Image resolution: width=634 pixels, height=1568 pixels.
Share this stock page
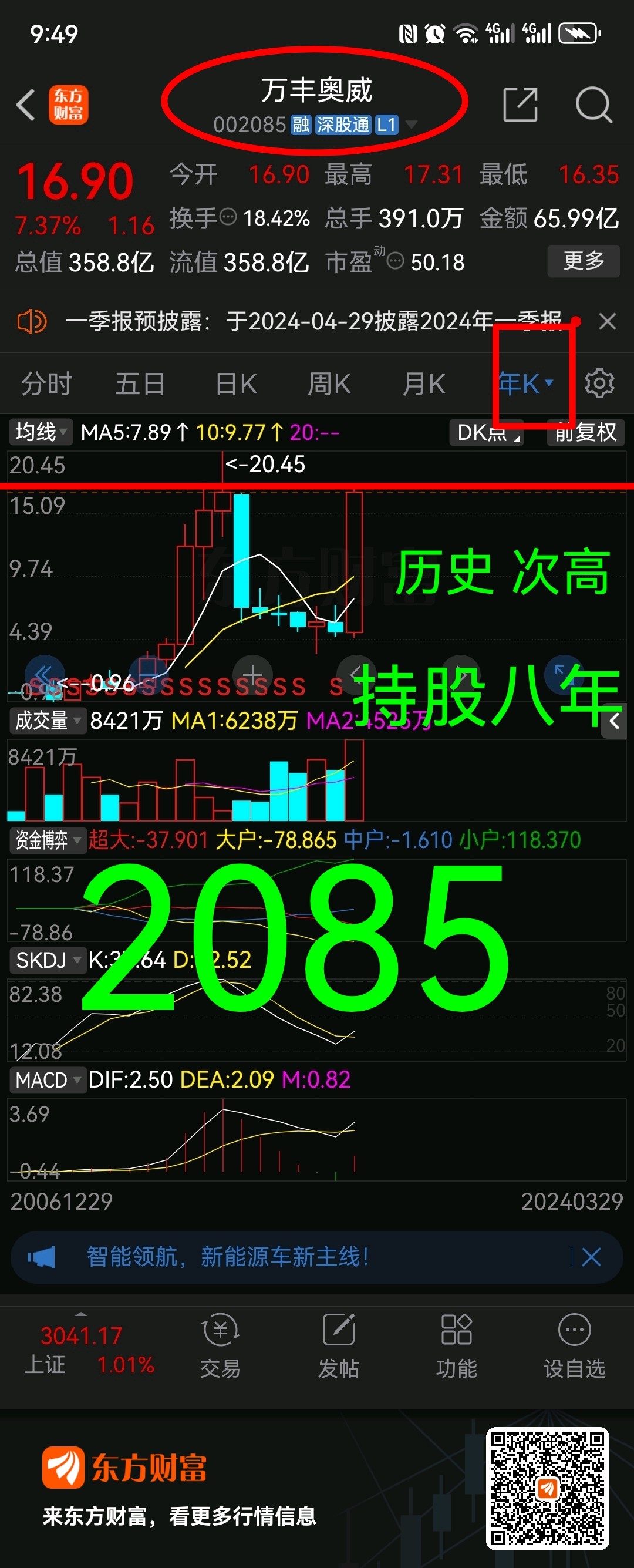click(x=520, y=105)
